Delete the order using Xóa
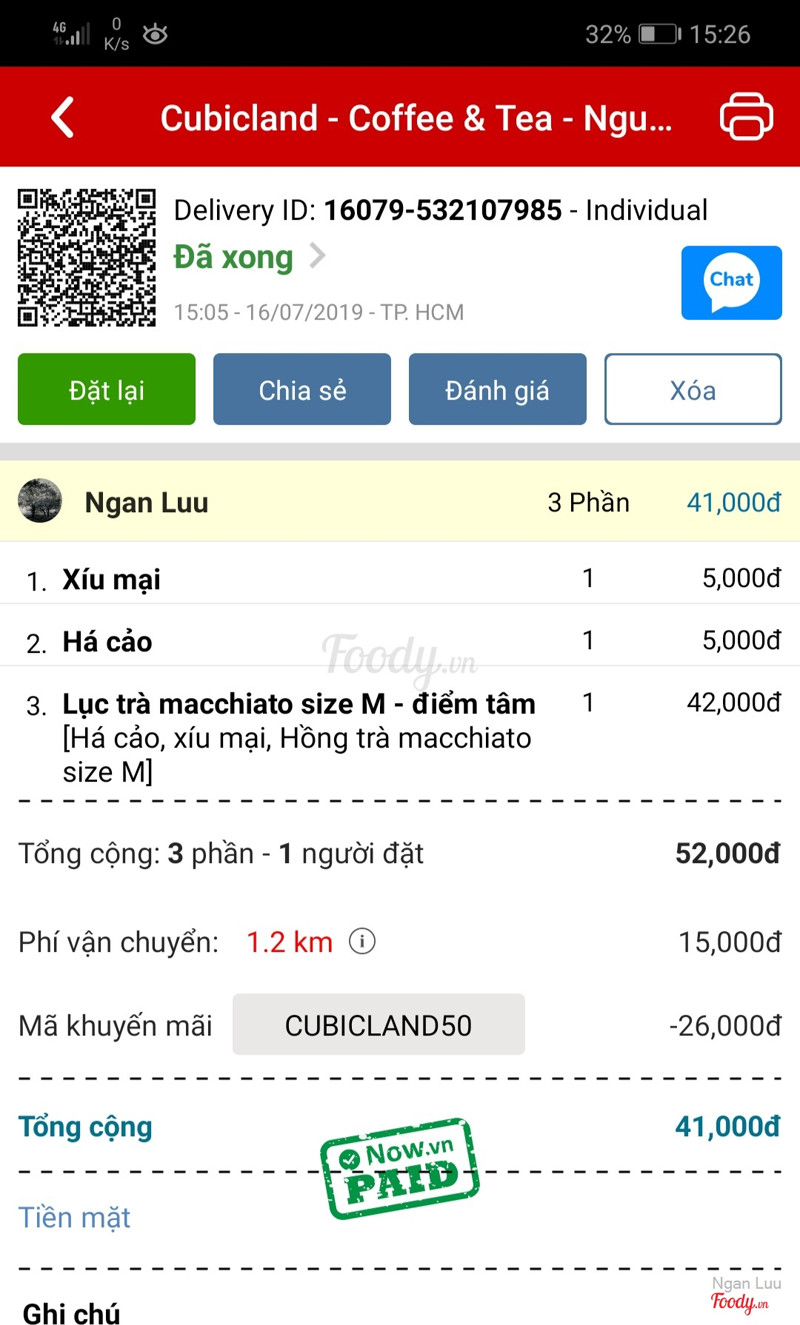Viewport: 800px width, 1325px height. point(692,390)
